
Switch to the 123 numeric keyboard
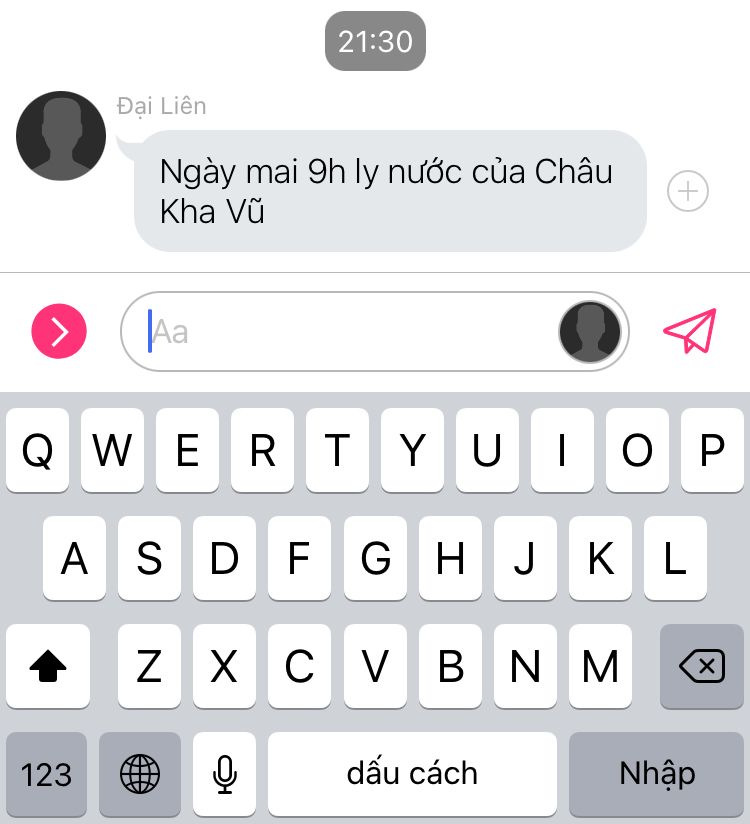click(46, 773)
